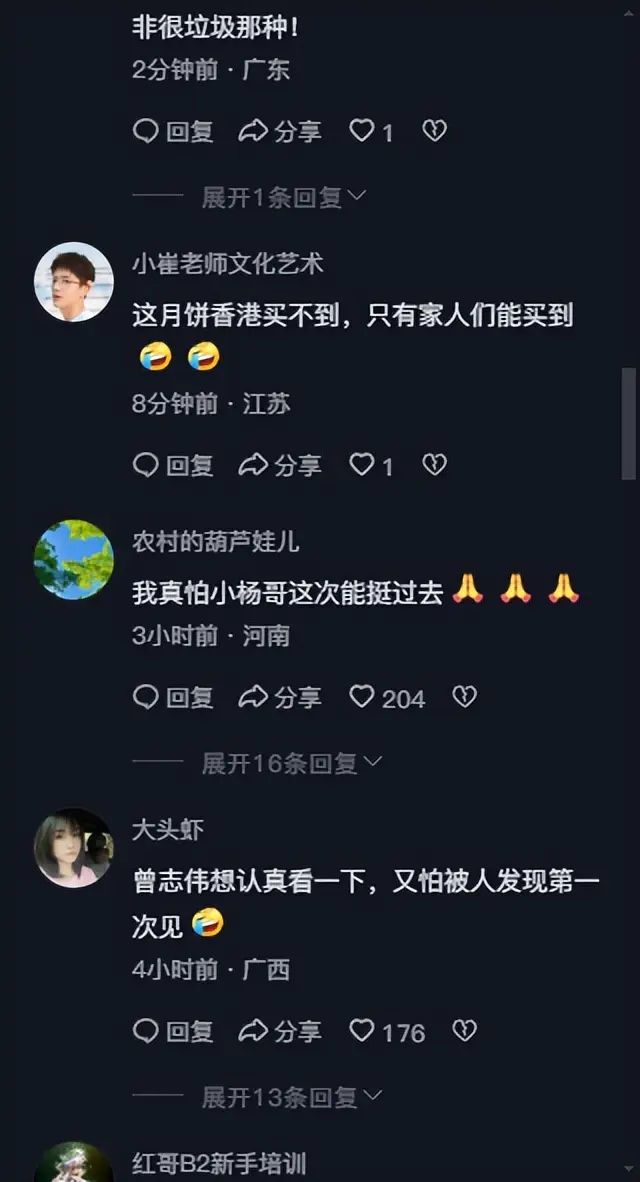
Task: Open 农村的葫芦娃儿's profile avatar
Action: (x=74, y=559)
